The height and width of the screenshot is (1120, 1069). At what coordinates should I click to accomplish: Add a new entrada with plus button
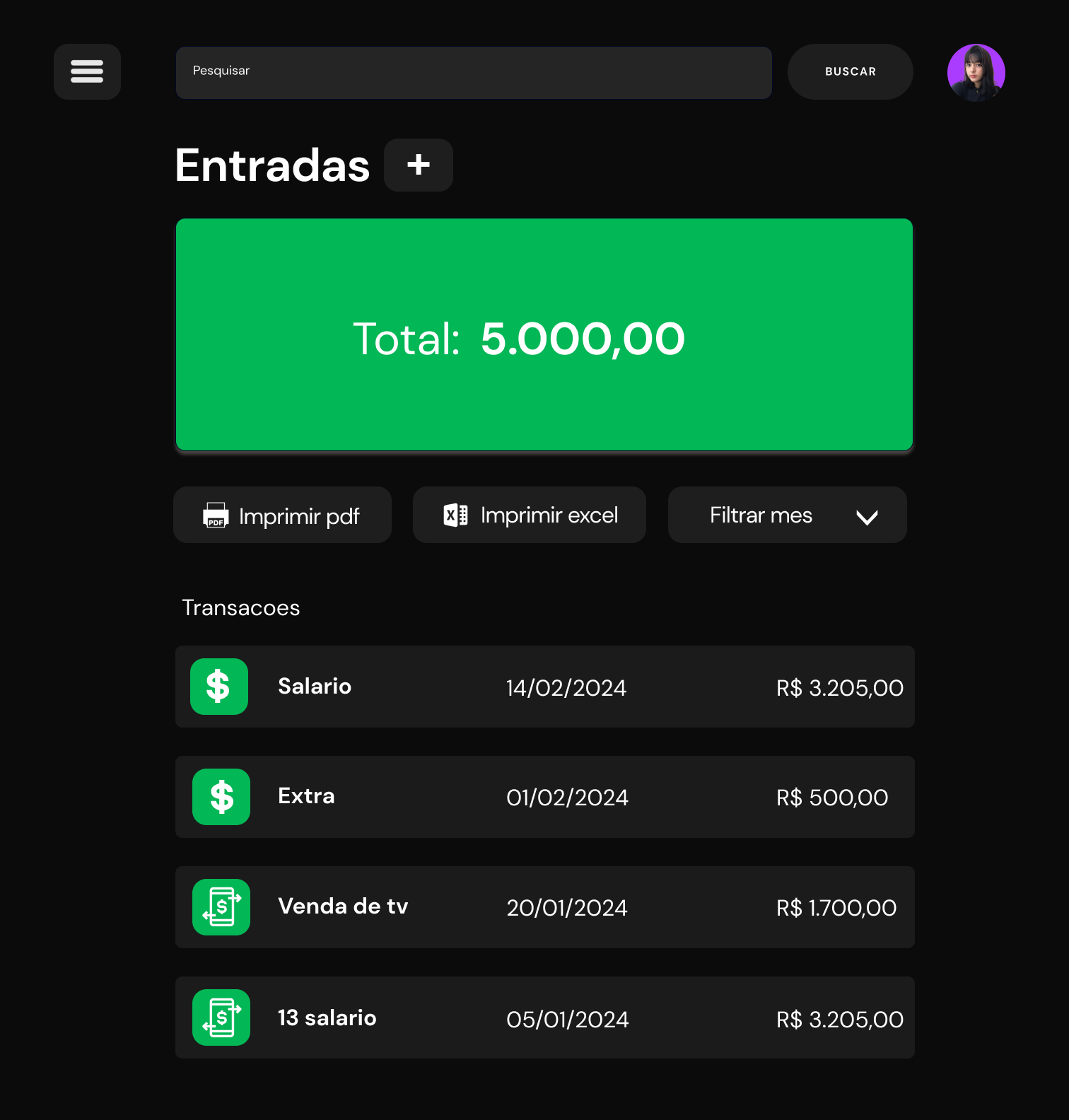tap(418, 165)
